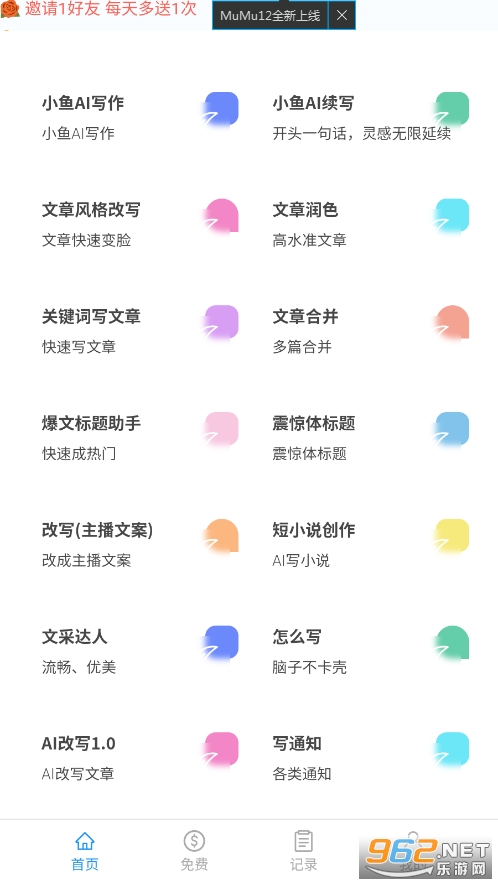
Task: Select 文章风格改写 tool
Action: [139, 224]
